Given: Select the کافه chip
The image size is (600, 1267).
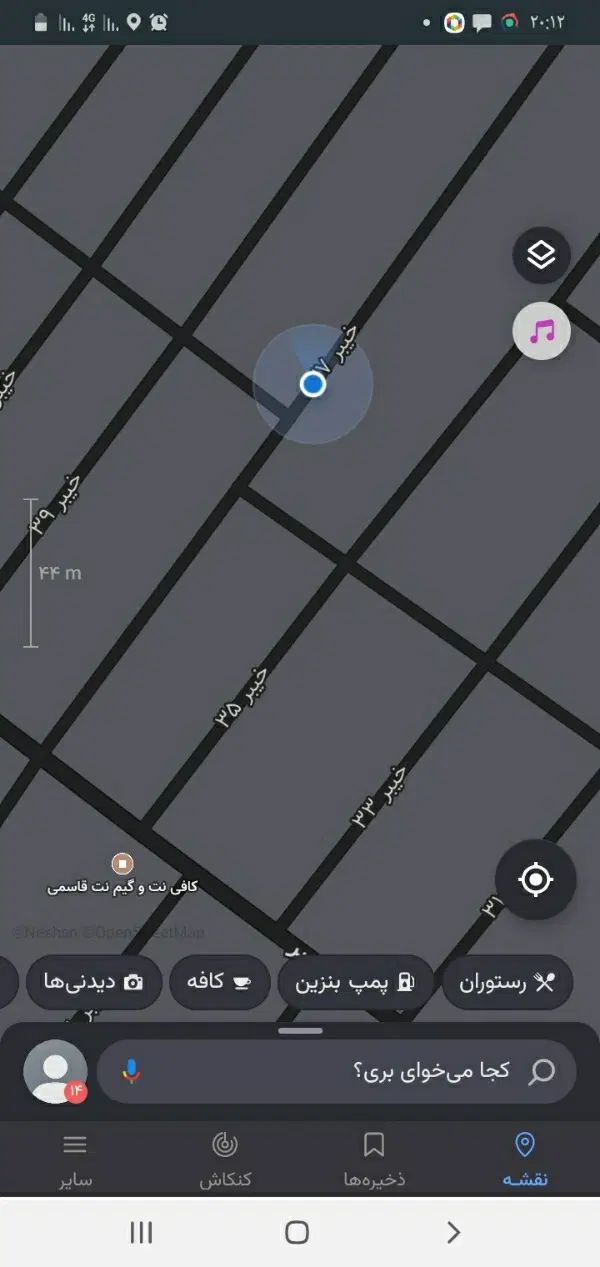Looking at the screenshot, I should [x=219, y=982].
